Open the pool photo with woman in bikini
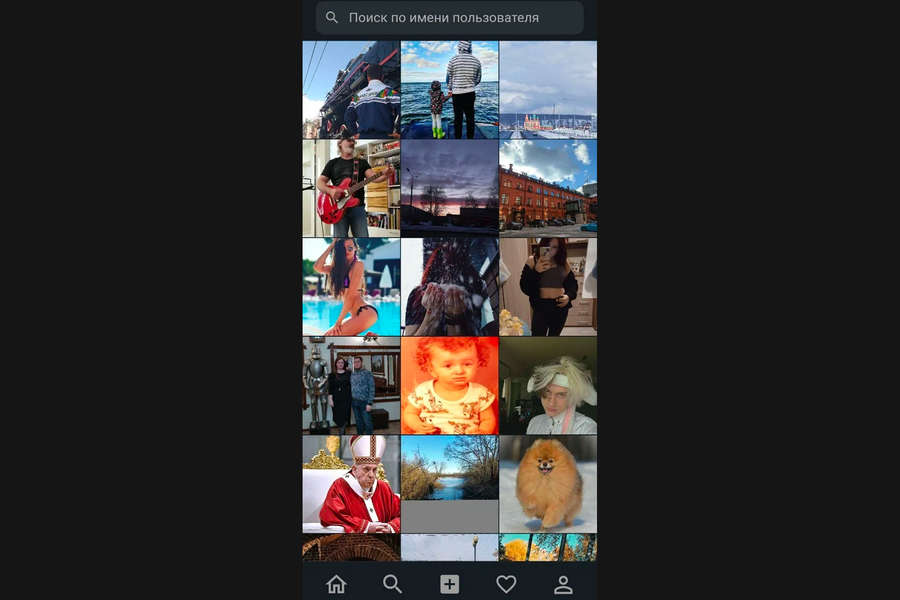 (x=351, y=286)
